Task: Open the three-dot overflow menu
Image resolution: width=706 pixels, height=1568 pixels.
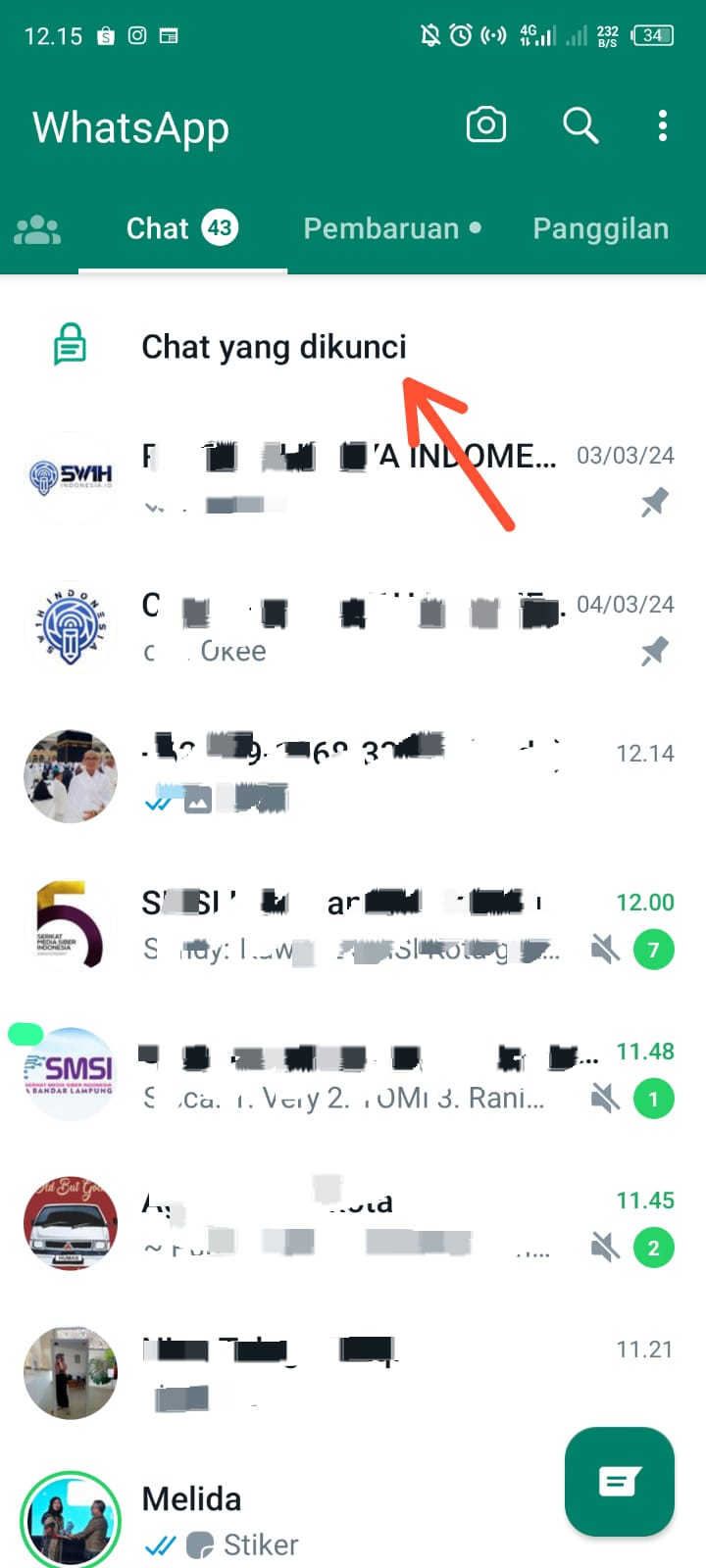Action: (663, 125)
